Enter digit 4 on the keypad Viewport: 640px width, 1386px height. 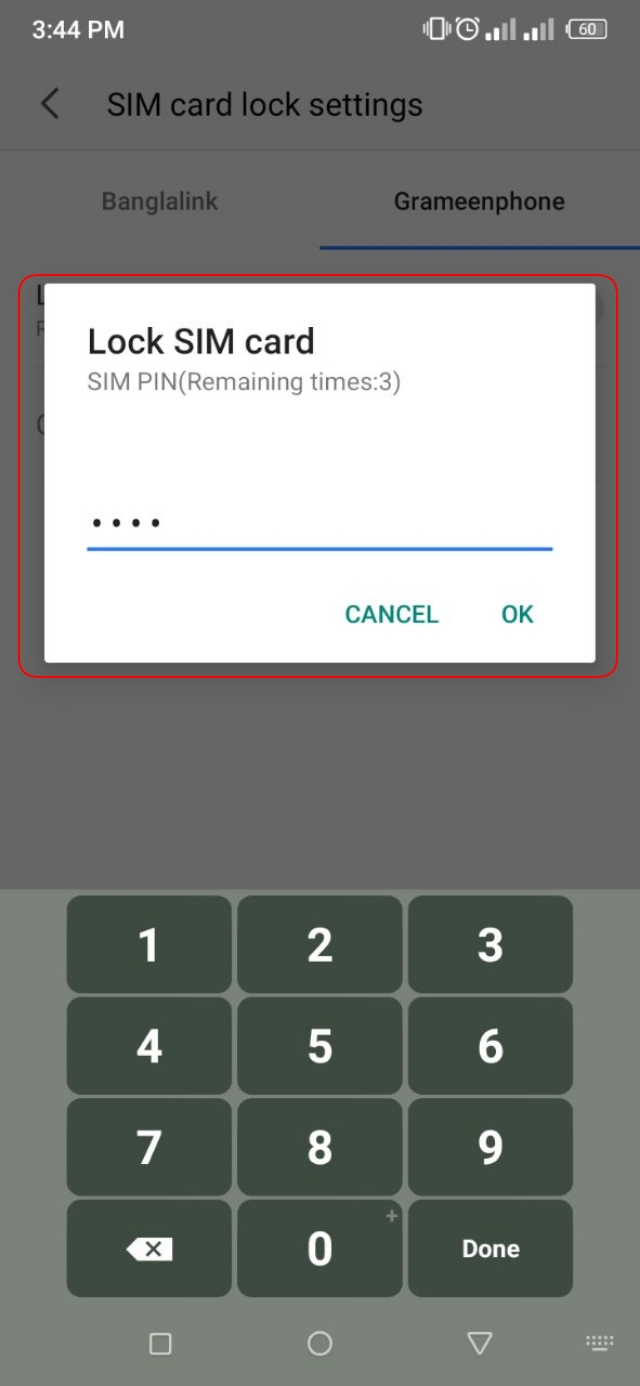pyautogui.click(x=149, y=1046)
